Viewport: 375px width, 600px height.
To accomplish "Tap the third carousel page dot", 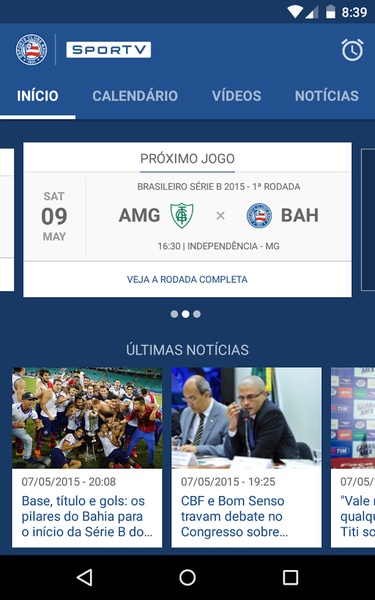I will coord(197,314).
